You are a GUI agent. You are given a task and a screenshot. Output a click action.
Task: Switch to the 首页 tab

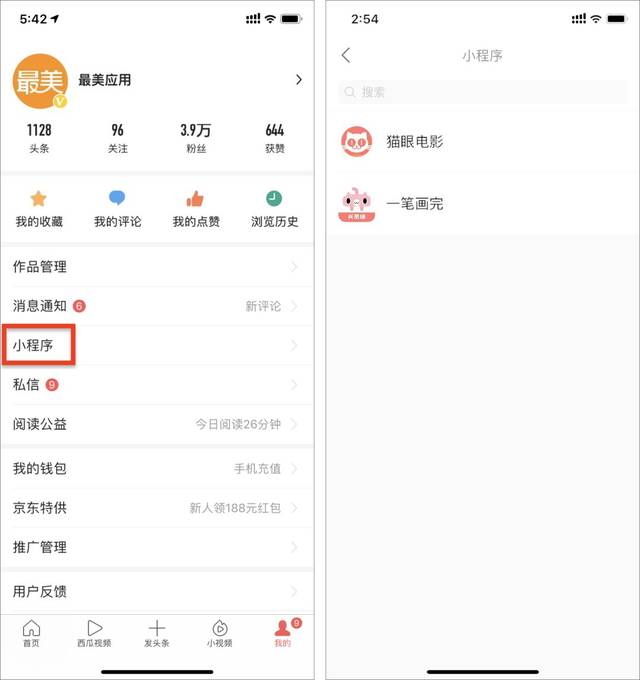pos(32,633)
